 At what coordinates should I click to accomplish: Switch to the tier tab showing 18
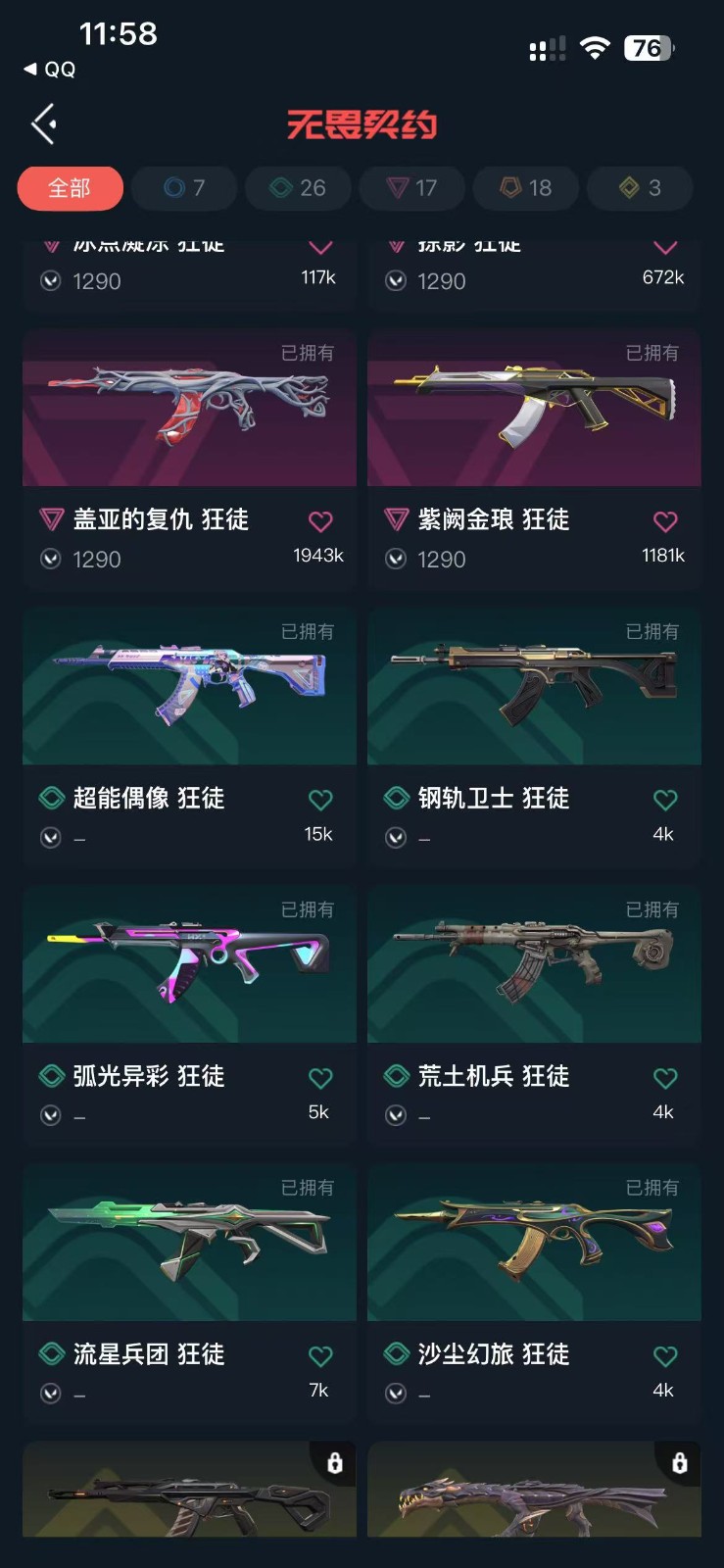click(x=526, y=187)
